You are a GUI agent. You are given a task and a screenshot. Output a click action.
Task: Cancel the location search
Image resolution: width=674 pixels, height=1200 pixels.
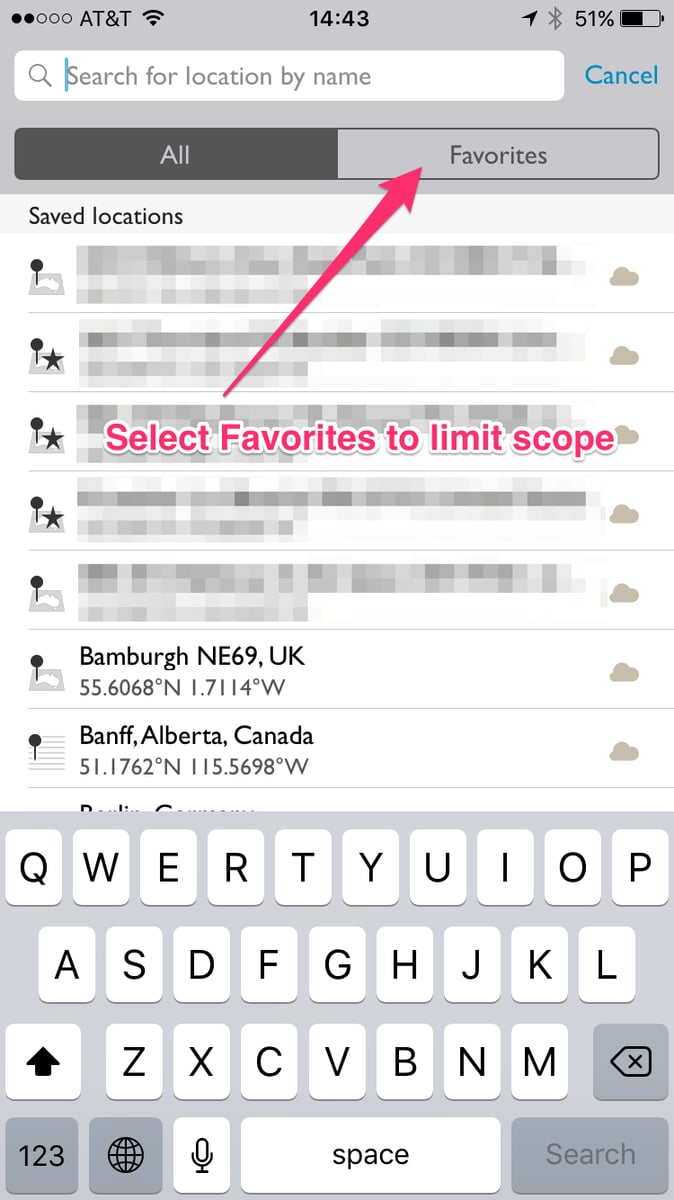[621, 76]
